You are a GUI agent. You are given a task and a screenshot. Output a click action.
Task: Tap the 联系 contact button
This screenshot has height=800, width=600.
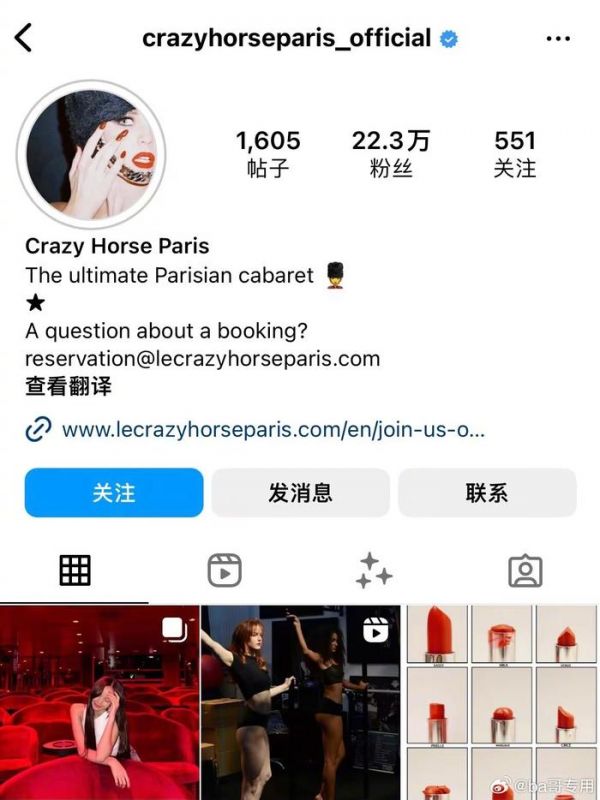(x=487, y=493)
